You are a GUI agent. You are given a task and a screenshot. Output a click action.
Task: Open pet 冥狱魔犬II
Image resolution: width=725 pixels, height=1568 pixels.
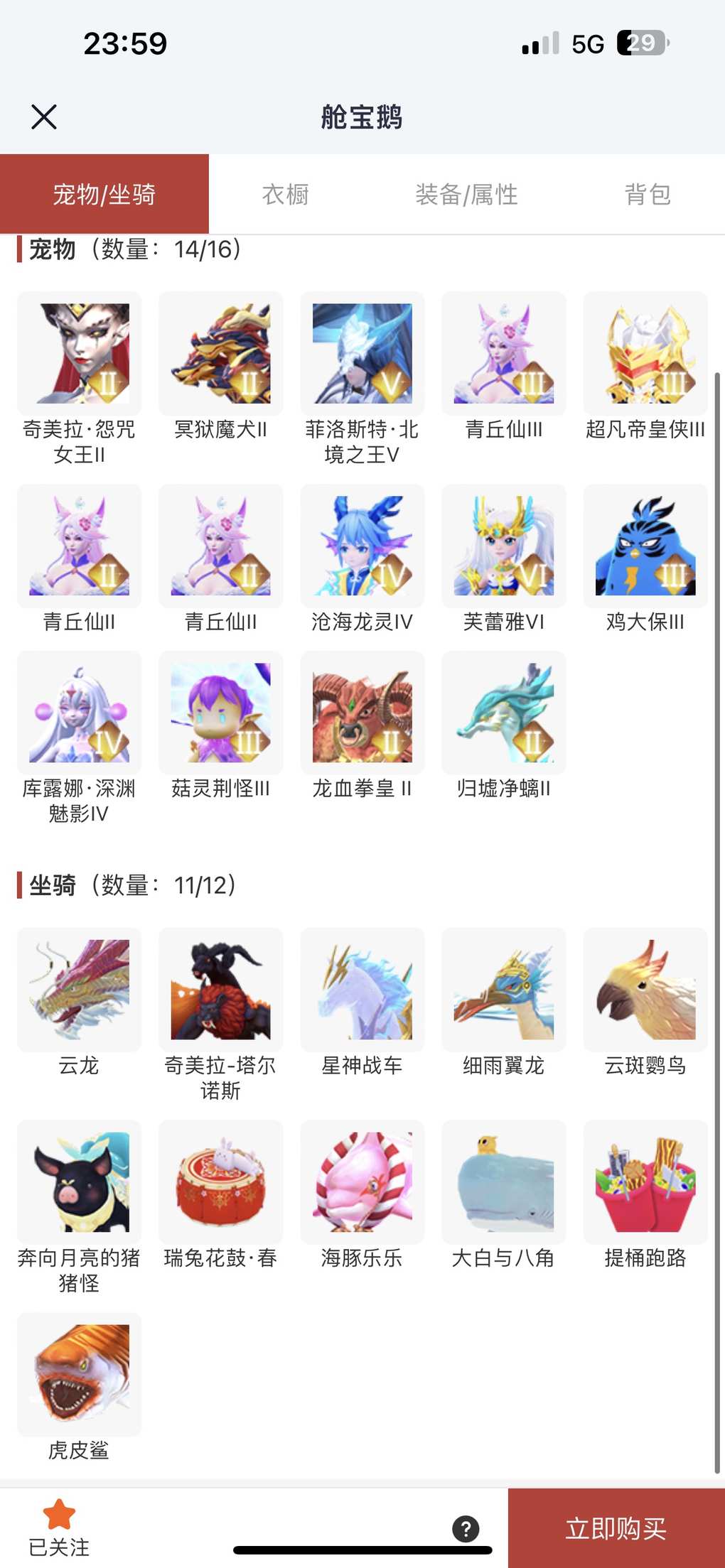coord(220,354)
